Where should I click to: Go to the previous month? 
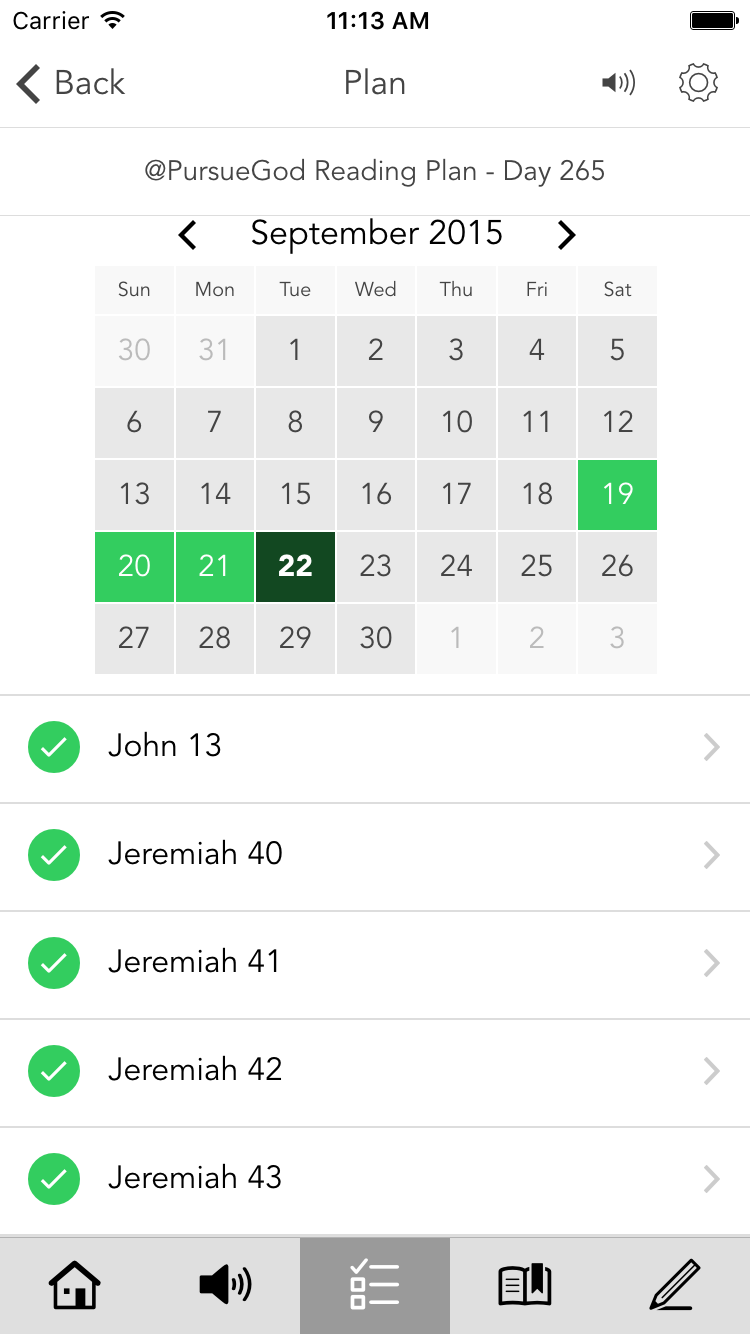coord(187,235)
